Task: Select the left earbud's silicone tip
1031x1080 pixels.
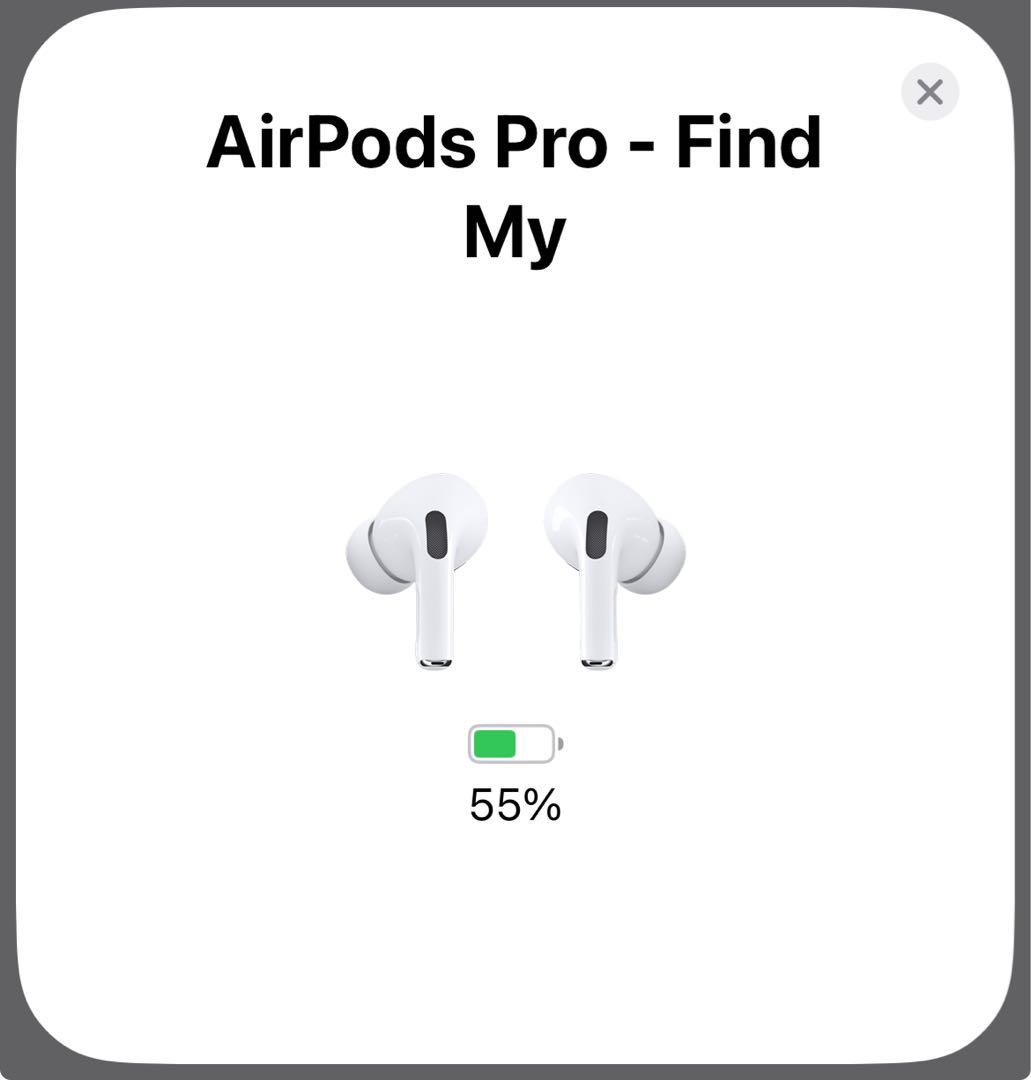Action: pos(368,550)
